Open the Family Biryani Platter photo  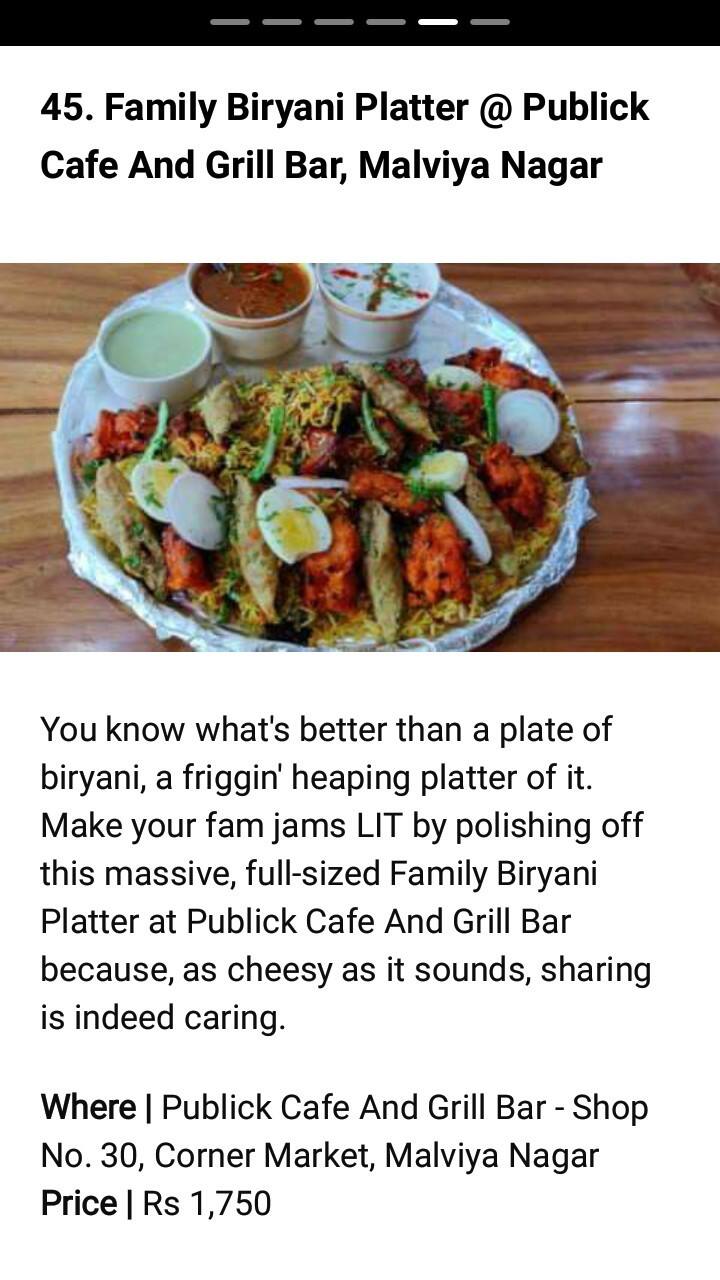(360, 457)
